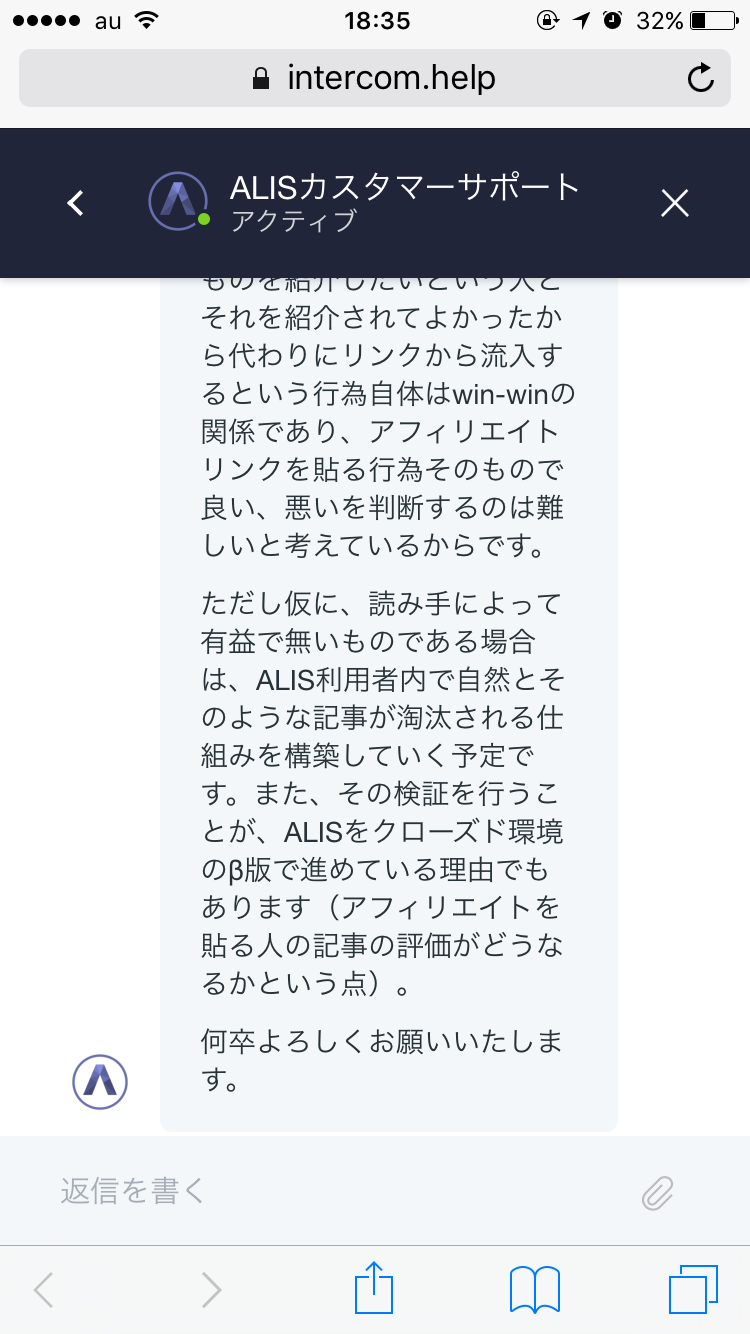Reload the intercom.help page
The height and width of the screenshot is (1334, 750).
[x=701, y=78]
